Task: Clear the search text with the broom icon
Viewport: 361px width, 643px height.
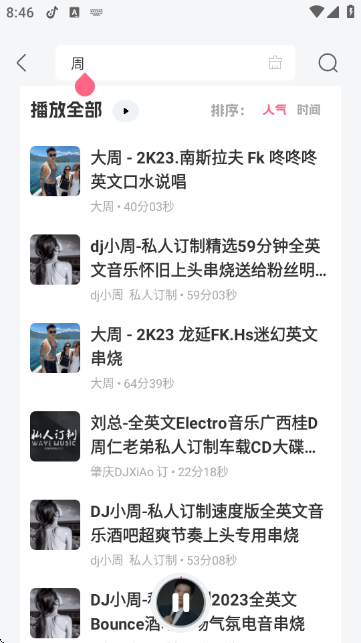Action: pos(275,63)
